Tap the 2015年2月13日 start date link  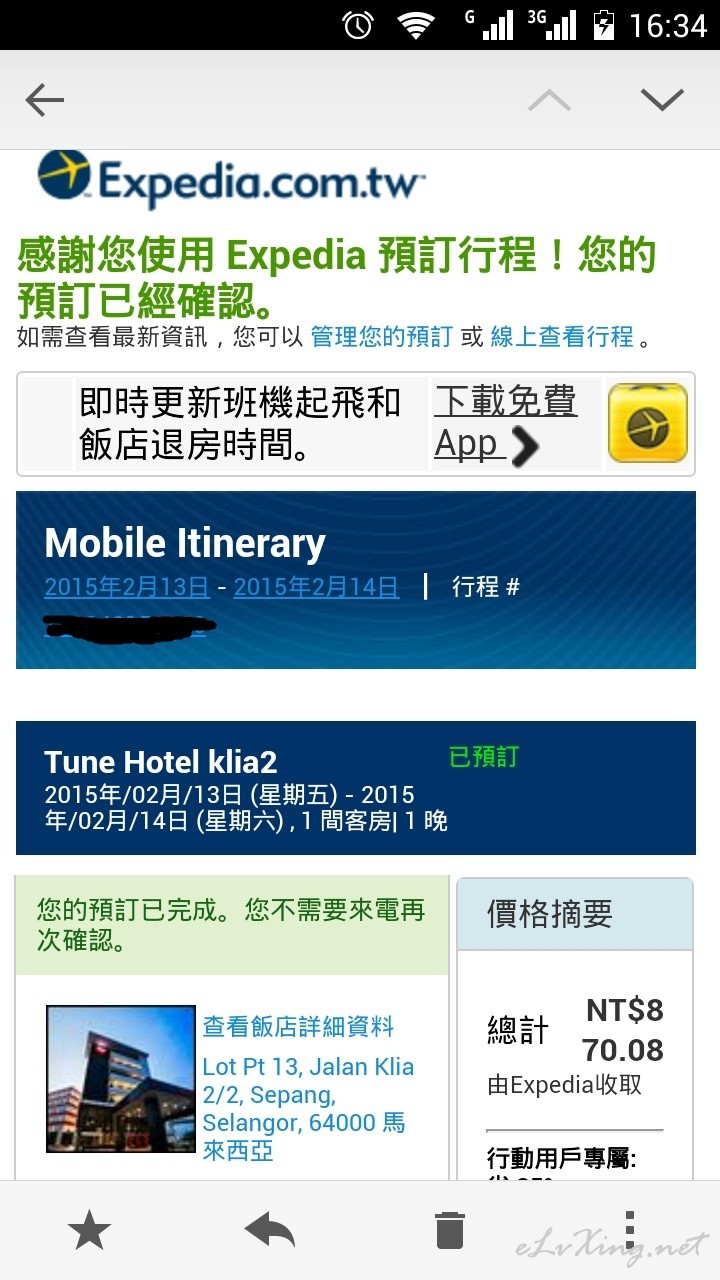click(x=126, y=587)
